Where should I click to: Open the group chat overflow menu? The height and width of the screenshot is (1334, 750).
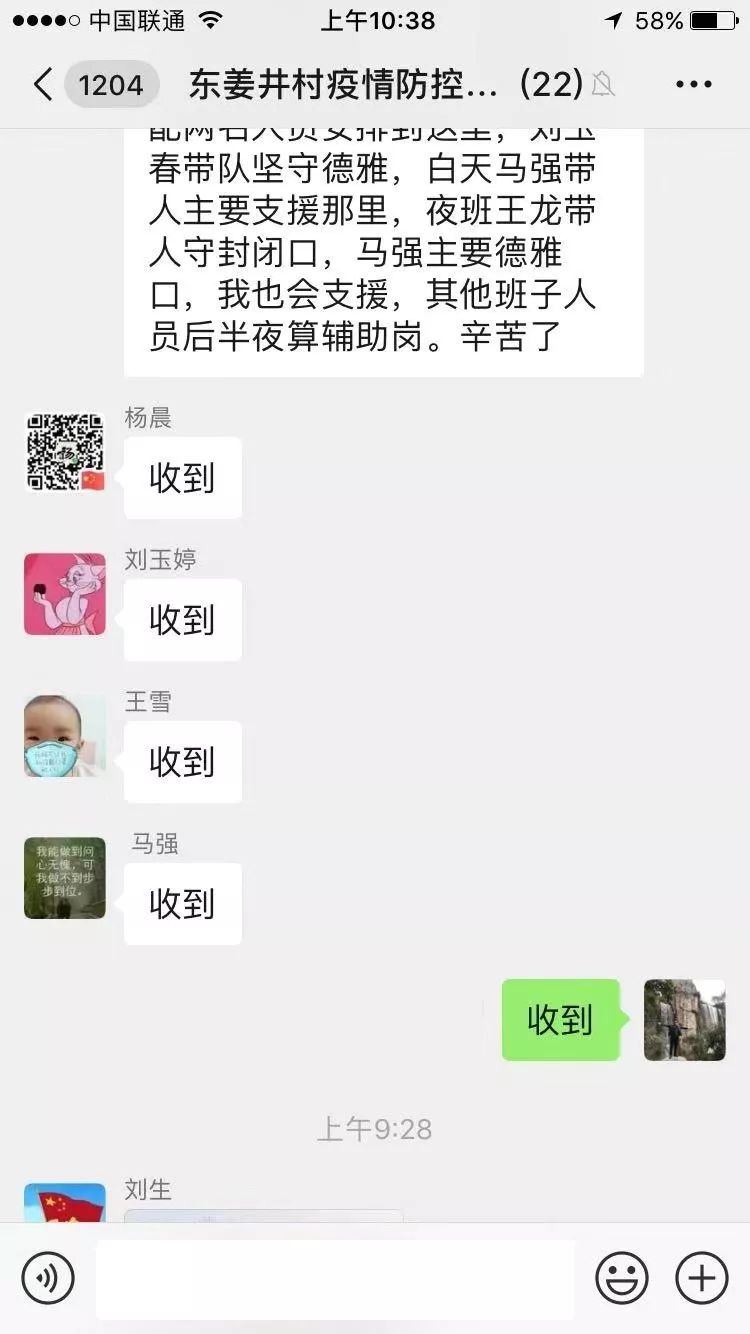693,84
